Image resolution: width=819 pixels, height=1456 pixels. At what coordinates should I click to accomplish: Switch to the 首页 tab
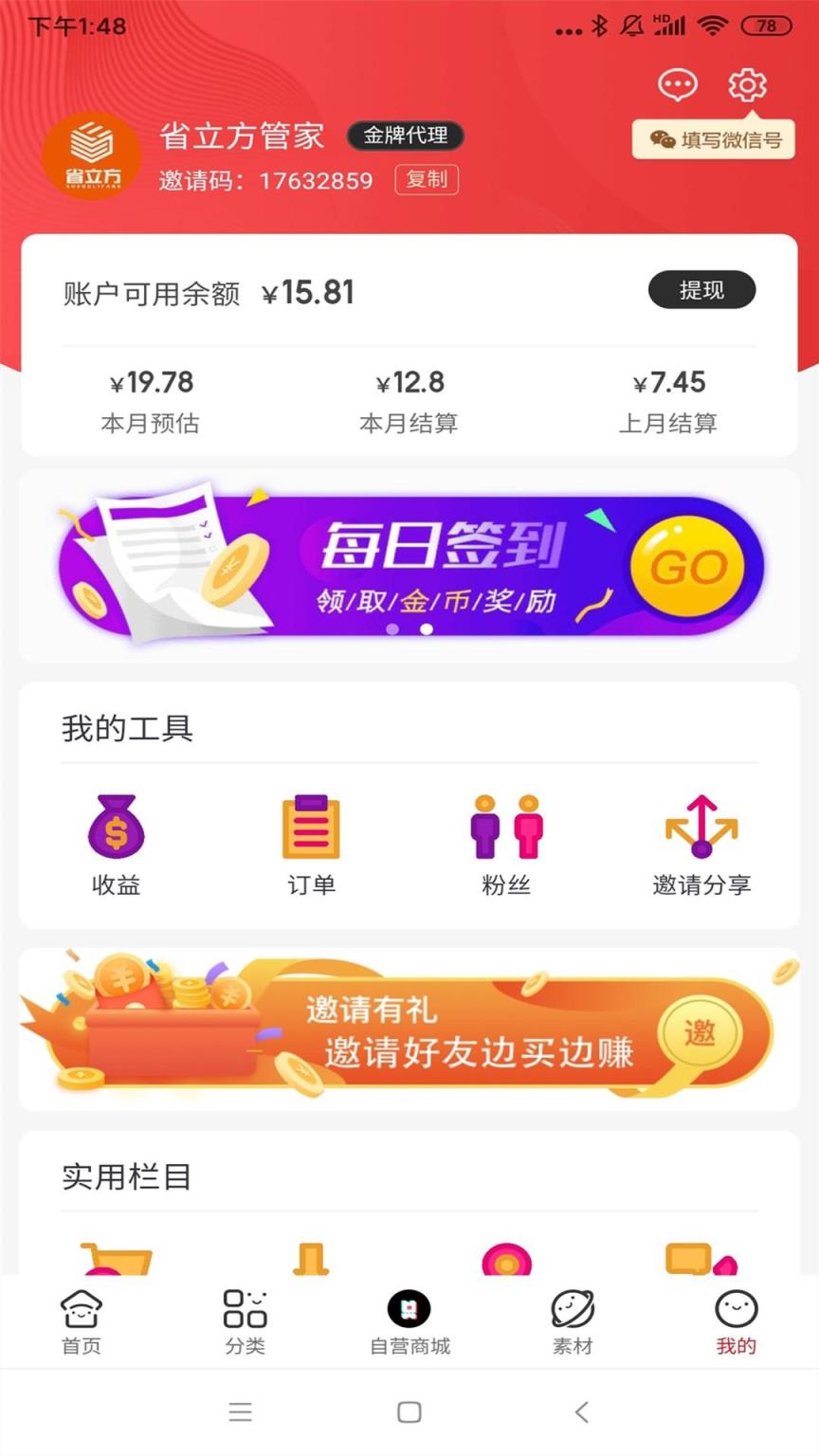82,1320
